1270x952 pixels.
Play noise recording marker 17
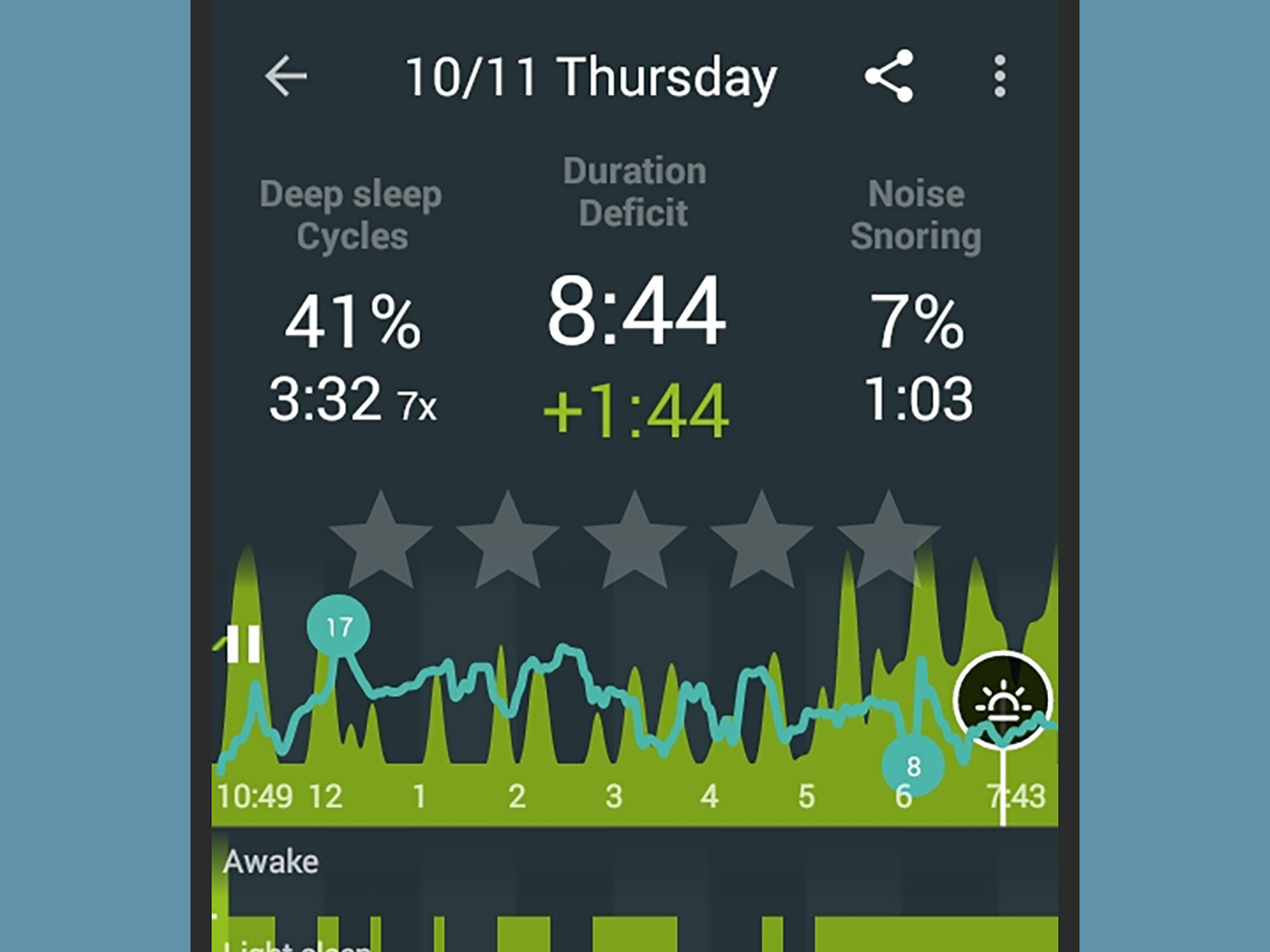[338, 627]
